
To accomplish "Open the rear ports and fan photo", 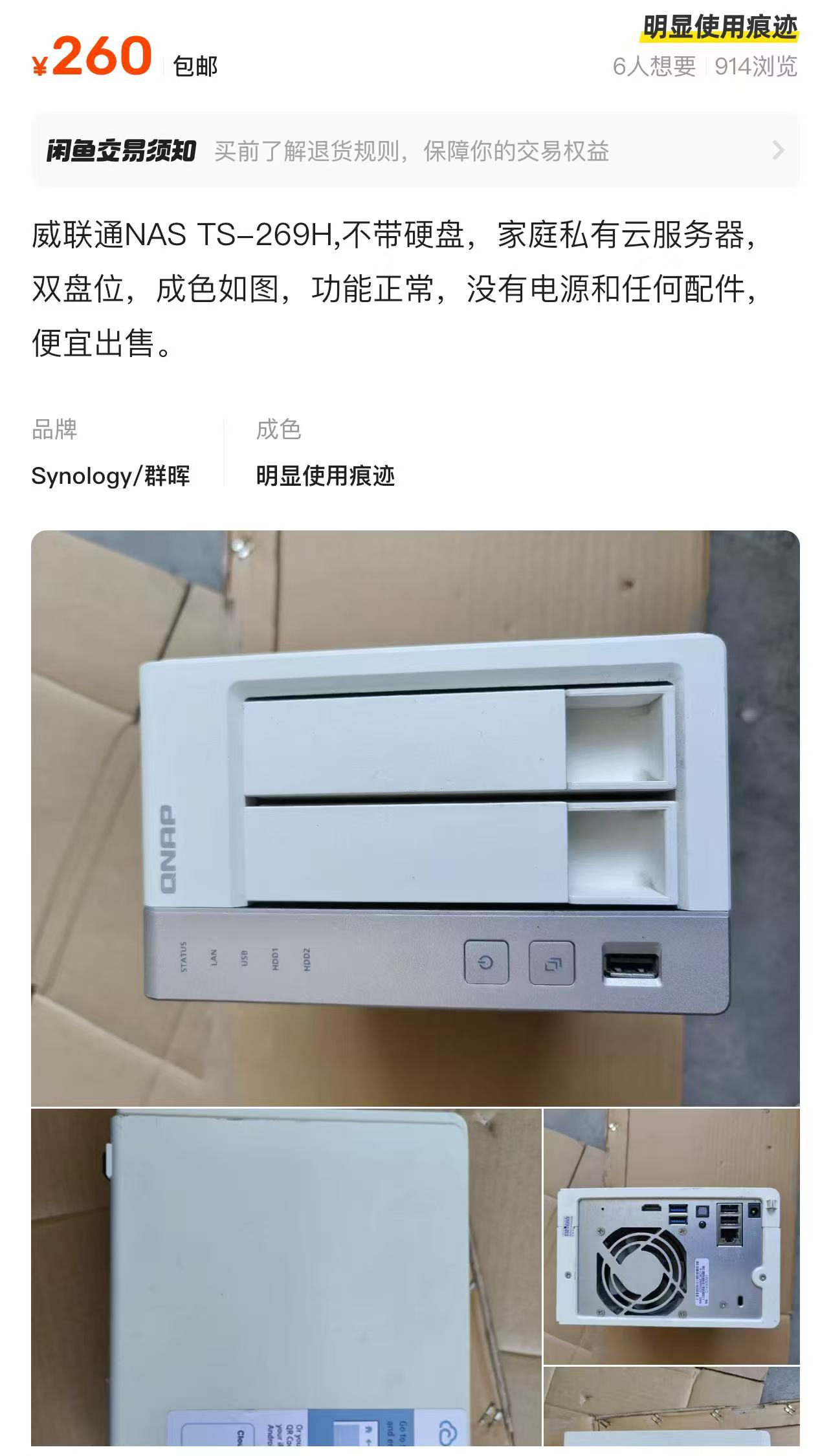I will point(671,1236).
